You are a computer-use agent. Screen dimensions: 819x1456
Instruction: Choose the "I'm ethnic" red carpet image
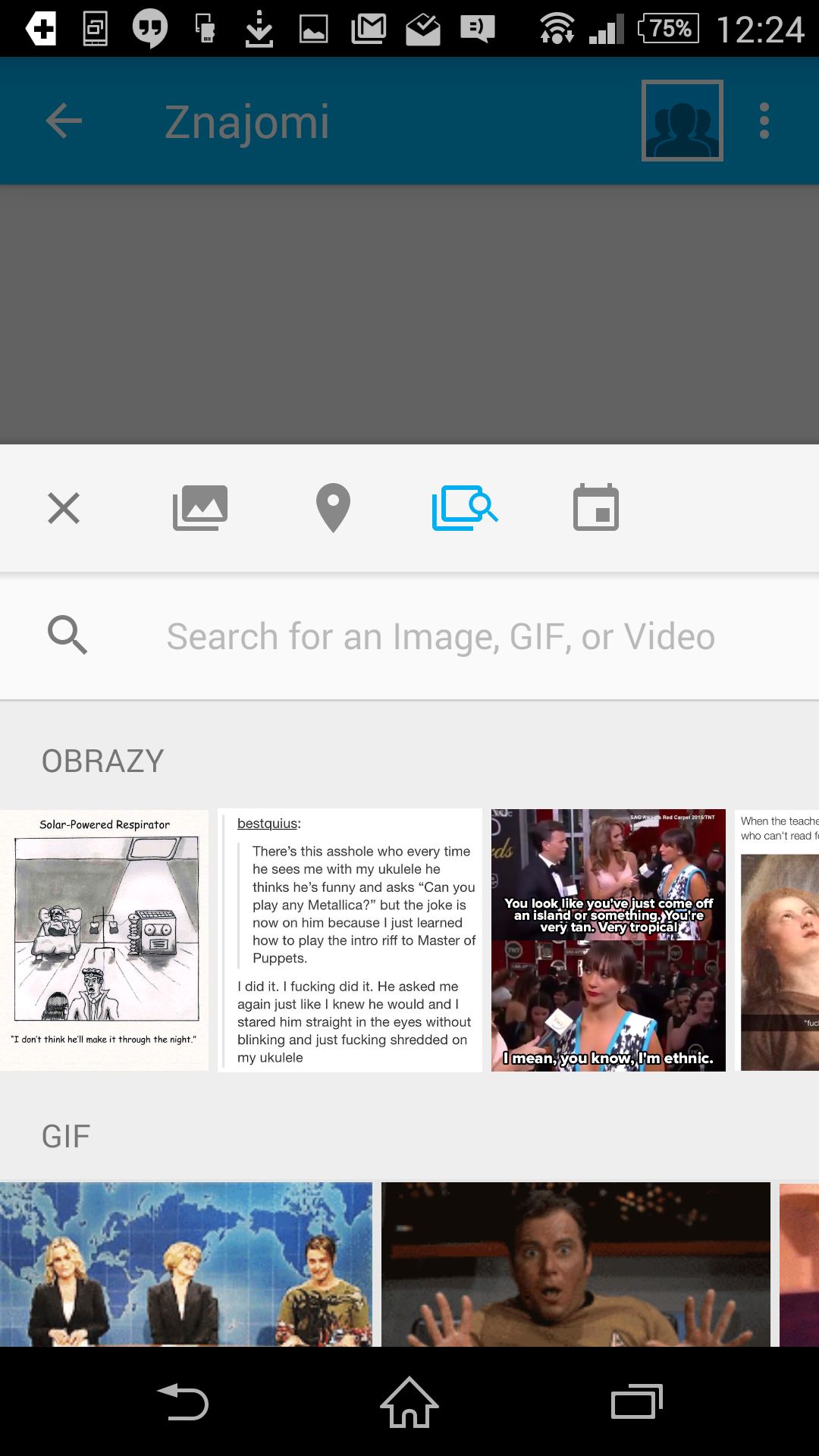[608, 940]
